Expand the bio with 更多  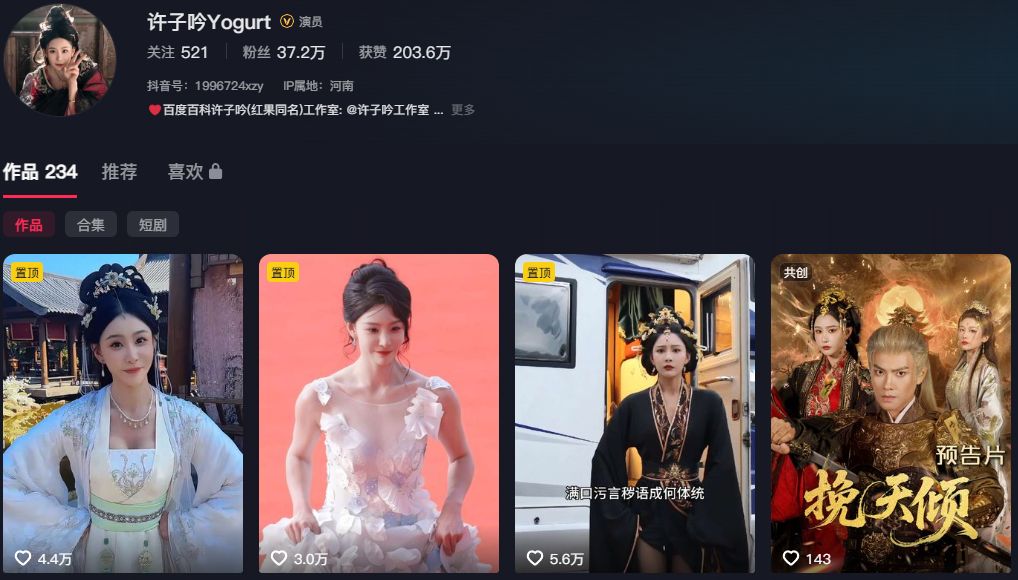tap(463, 110)
